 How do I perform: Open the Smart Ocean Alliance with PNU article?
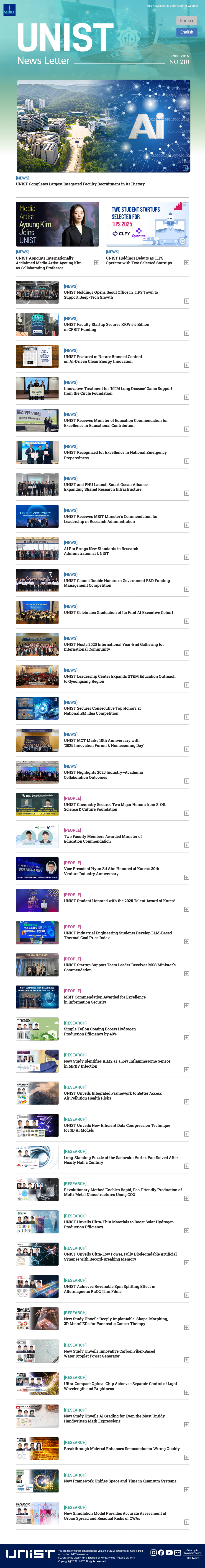click(x=106, y=487)
